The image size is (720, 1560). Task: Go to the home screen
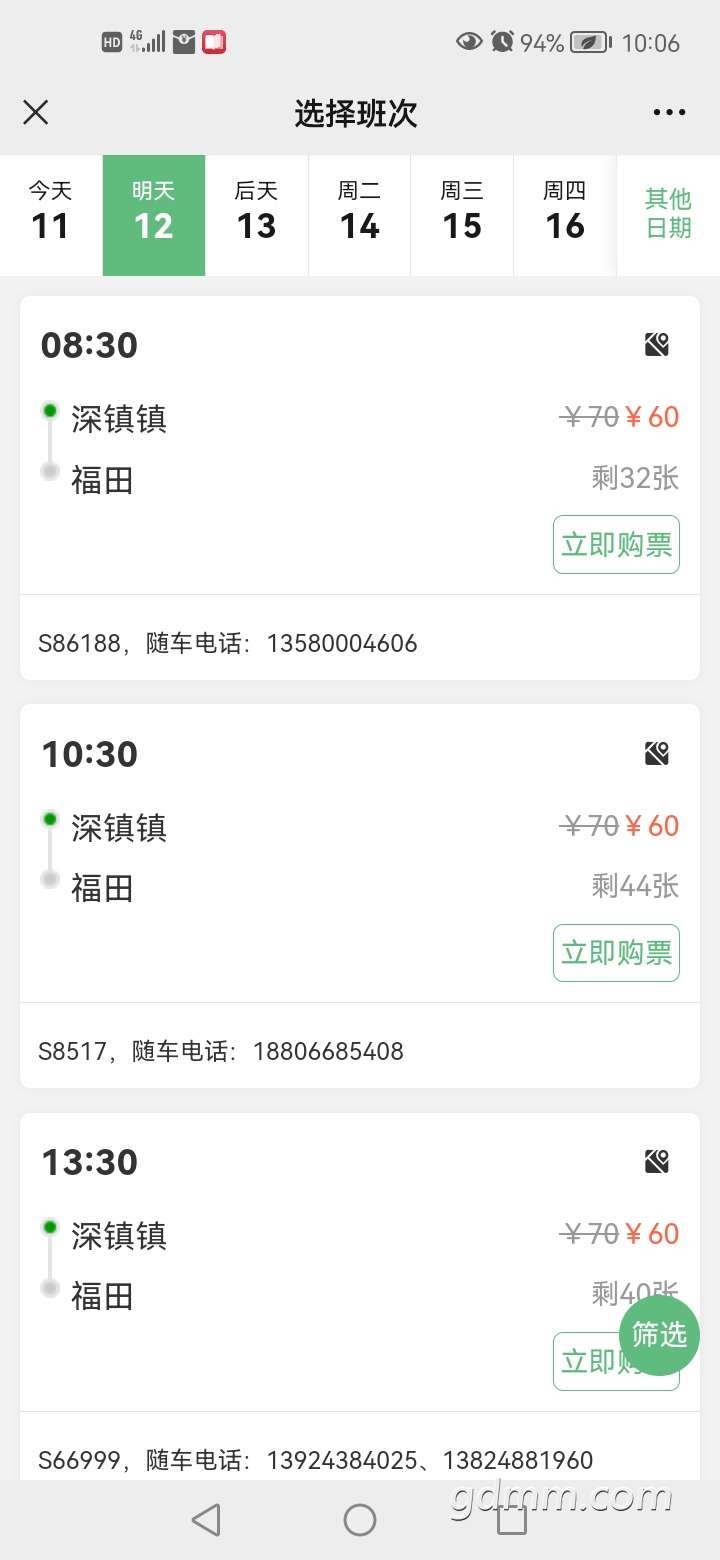(360, 1520)
